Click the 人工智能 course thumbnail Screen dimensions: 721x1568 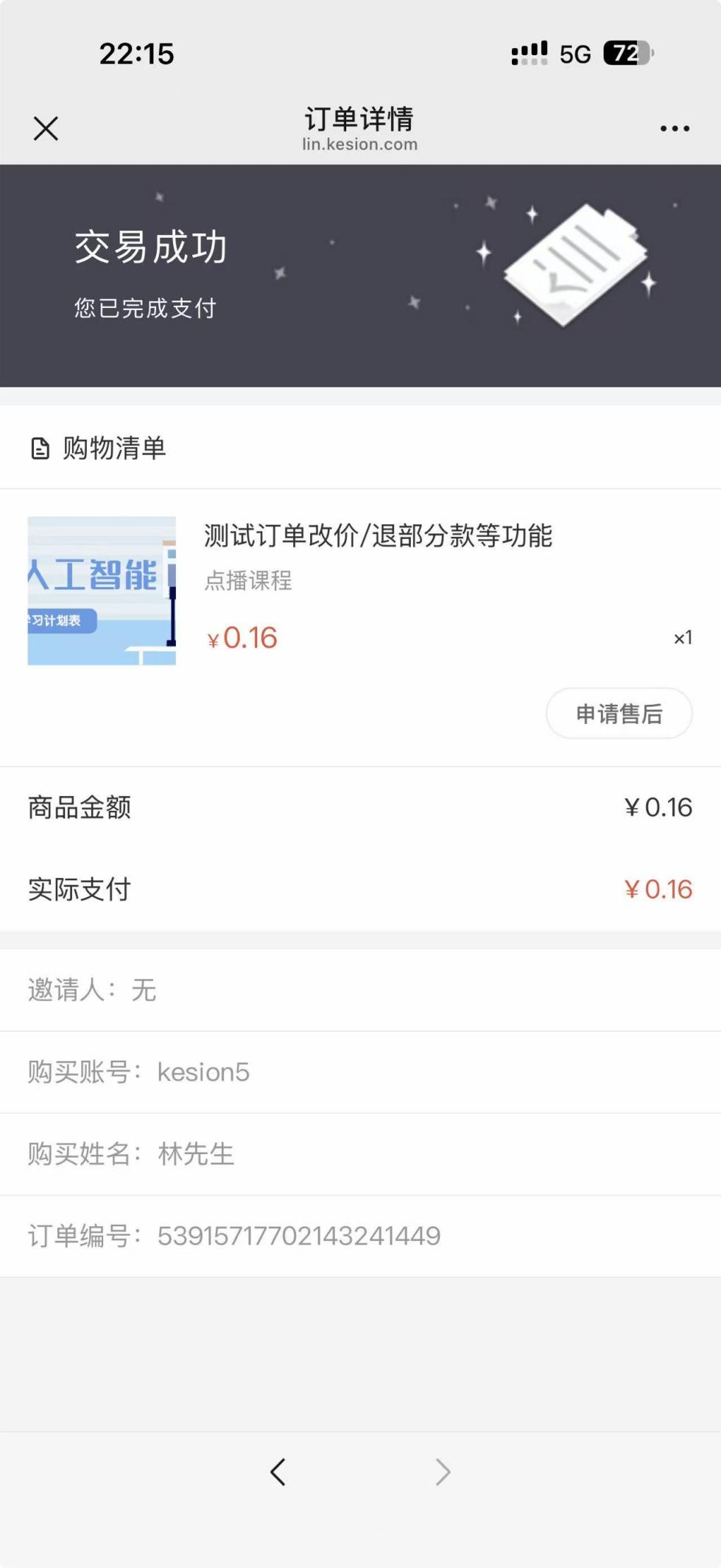(102, 591)
